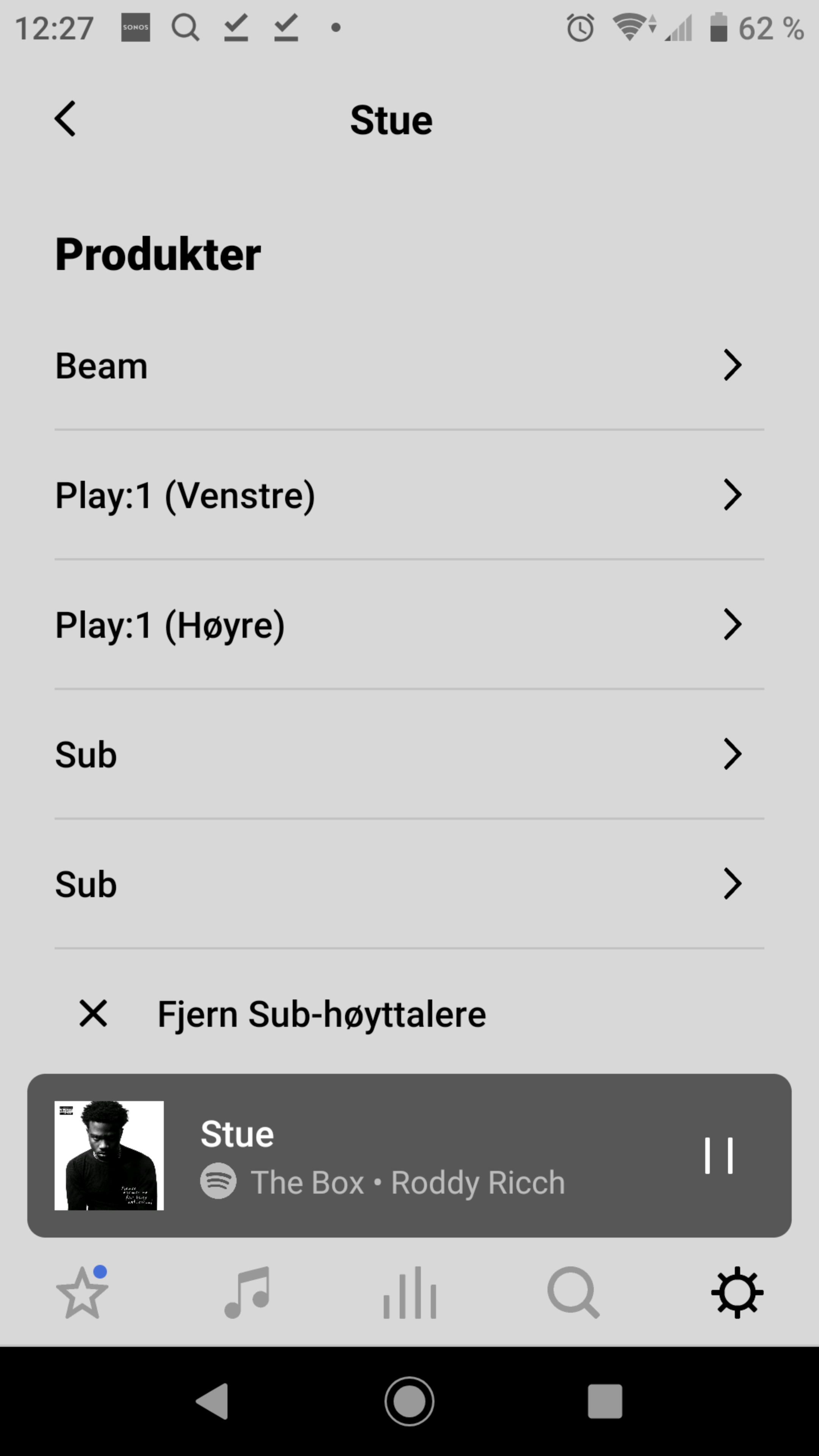Switch to the favorites star tab

pos(83,1293)
